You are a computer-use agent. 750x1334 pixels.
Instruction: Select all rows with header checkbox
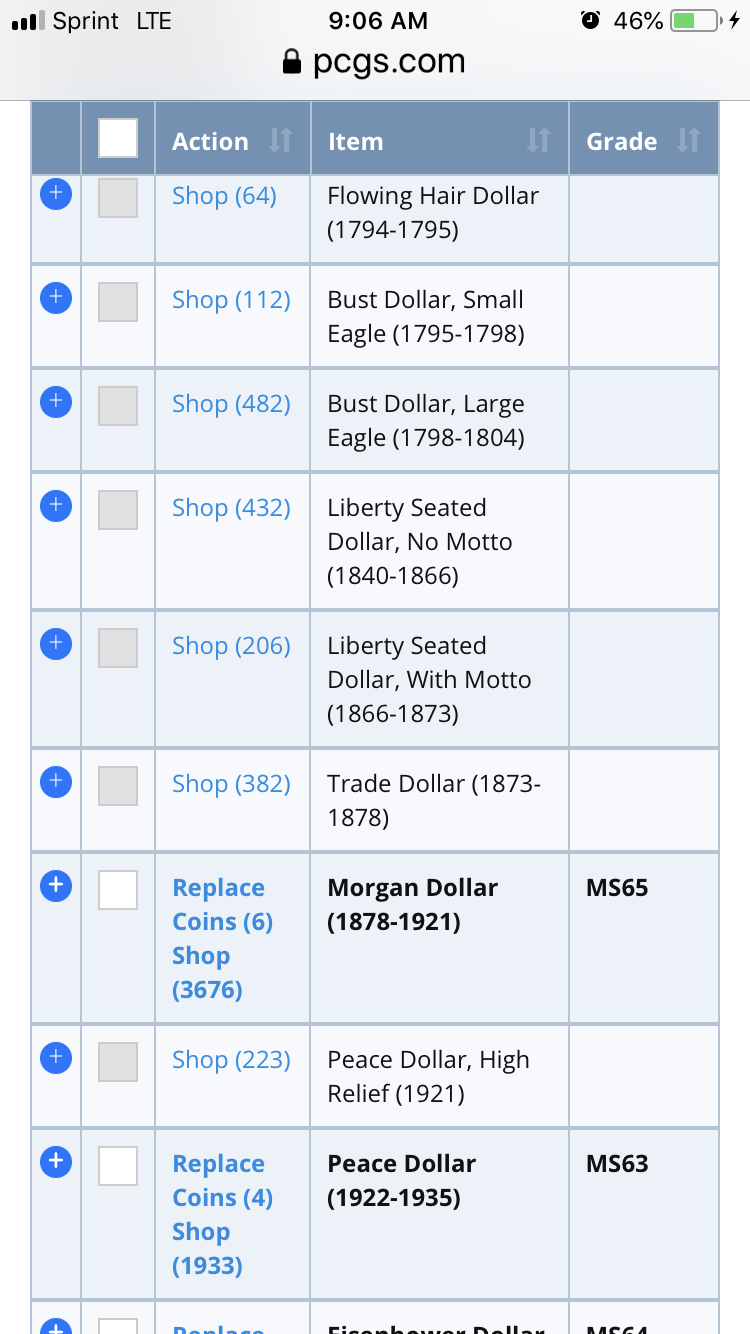118,138
